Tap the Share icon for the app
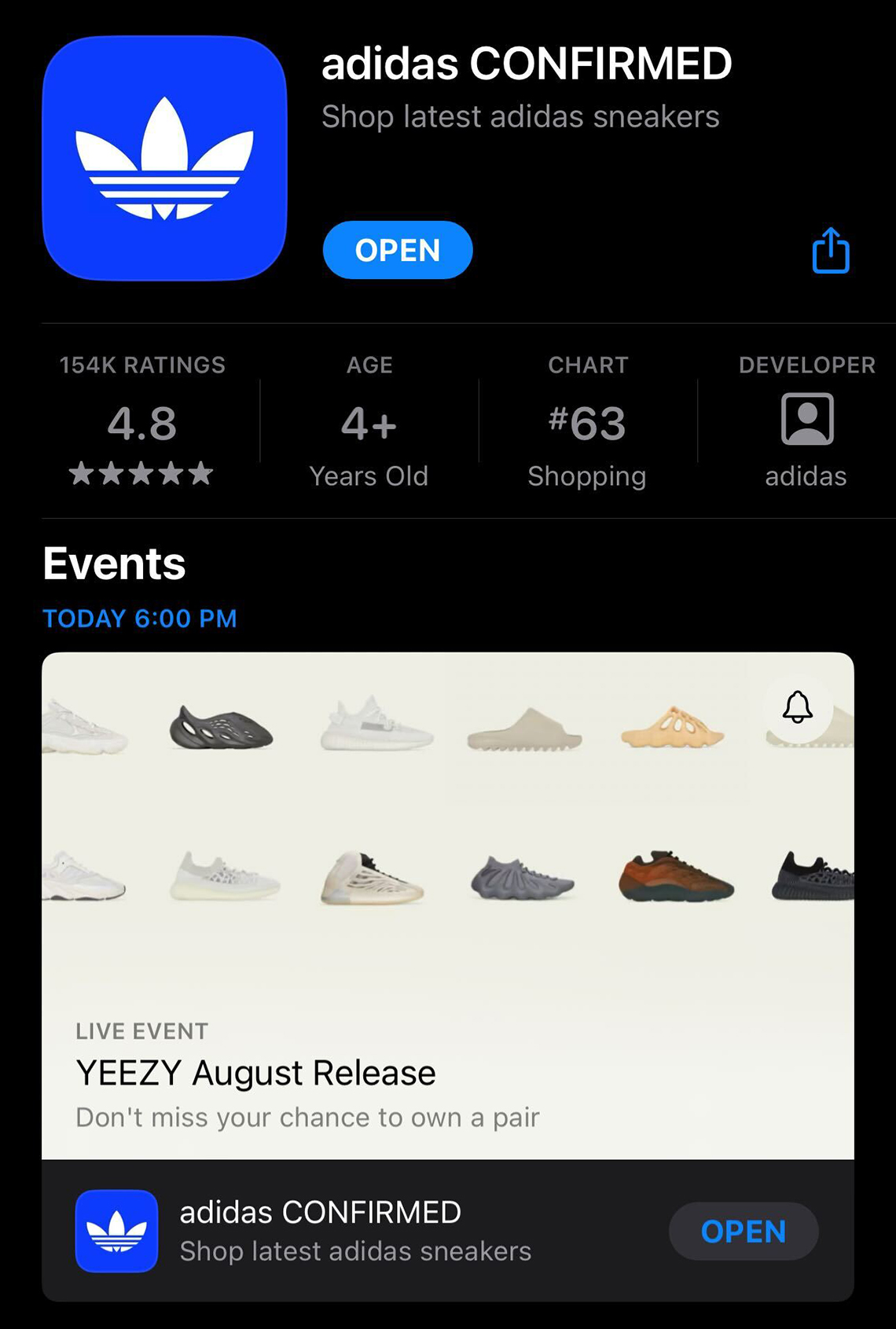The height and width of the screenshot is (1329, 896). 832,251
